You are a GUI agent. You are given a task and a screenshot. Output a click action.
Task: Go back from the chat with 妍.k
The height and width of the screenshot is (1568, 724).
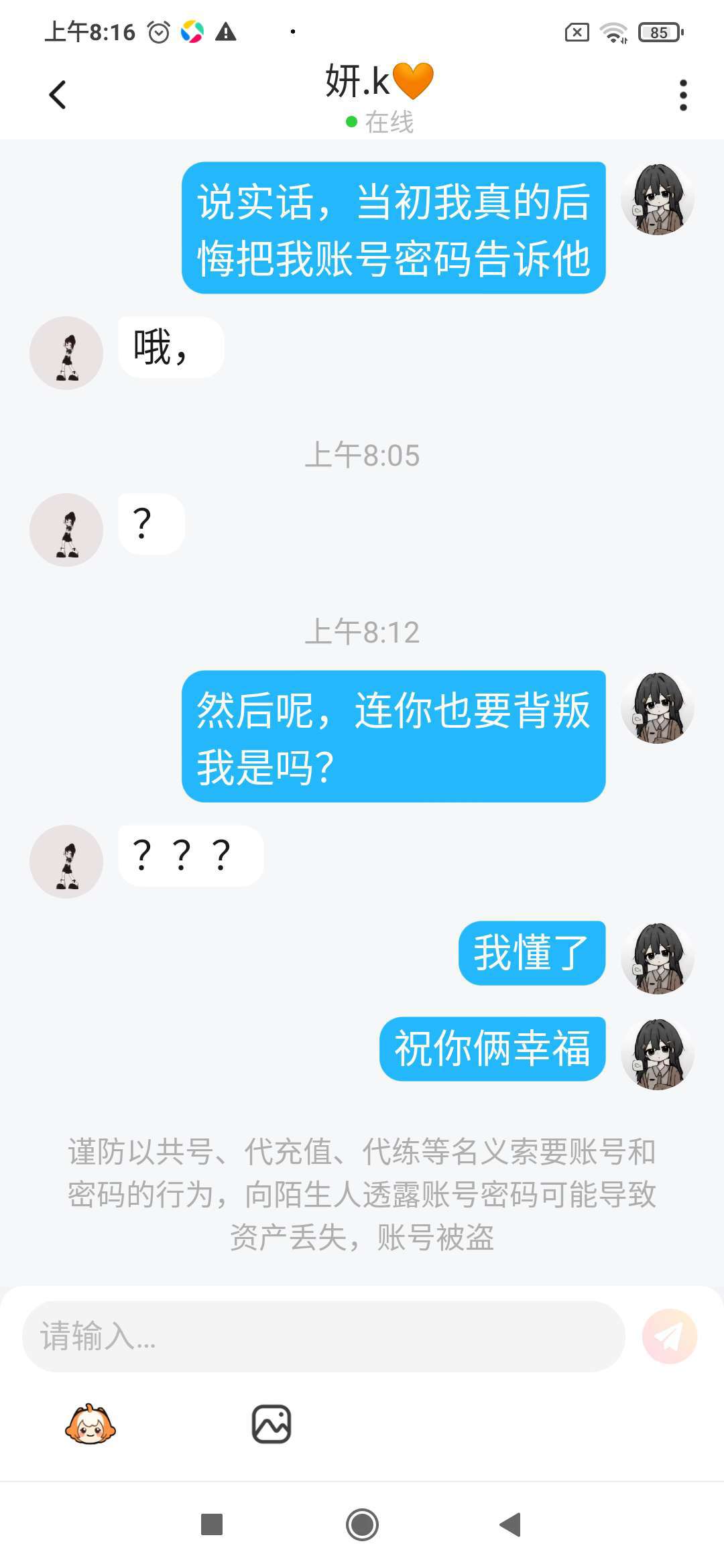[58, 94]
